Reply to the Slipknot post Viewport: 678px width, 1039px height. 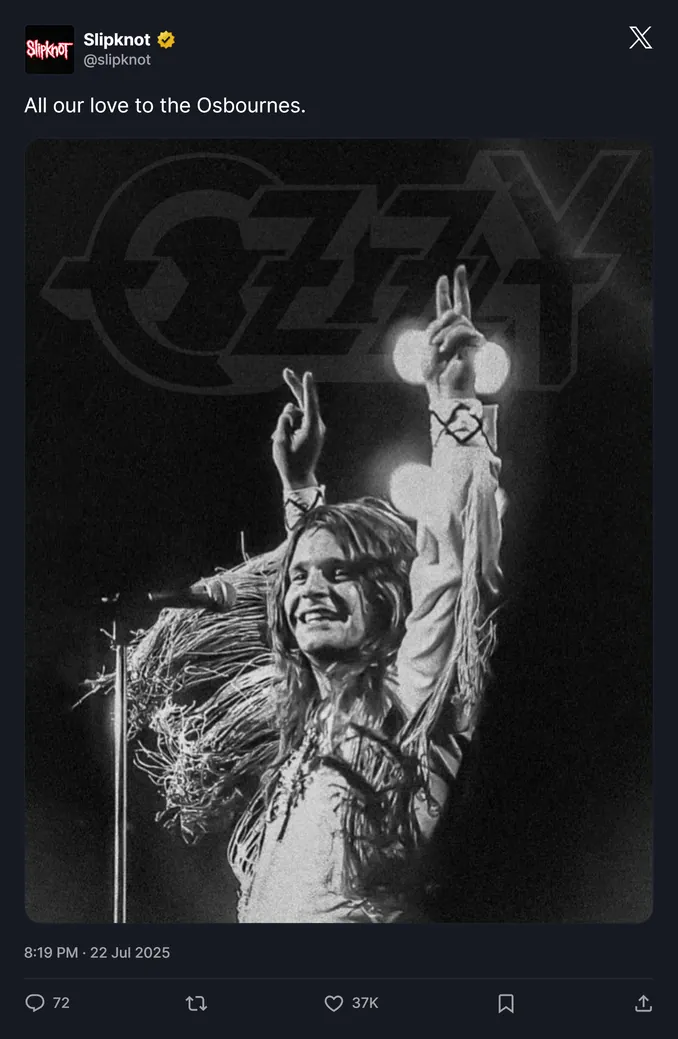pyautogui.click(x=35, y=1003)
